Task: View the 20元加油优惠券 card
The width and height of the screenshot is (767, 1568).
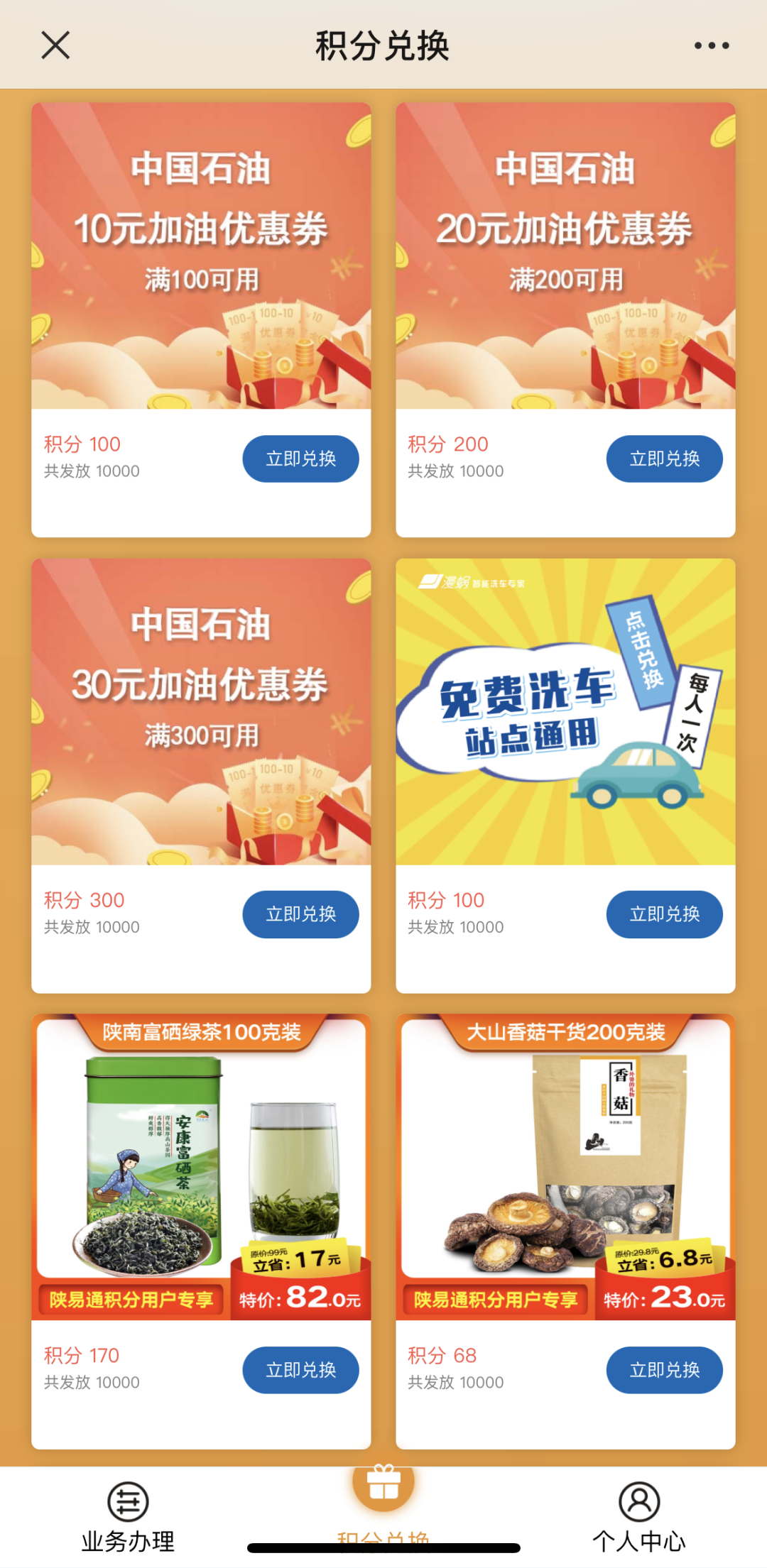Action: 565,256
